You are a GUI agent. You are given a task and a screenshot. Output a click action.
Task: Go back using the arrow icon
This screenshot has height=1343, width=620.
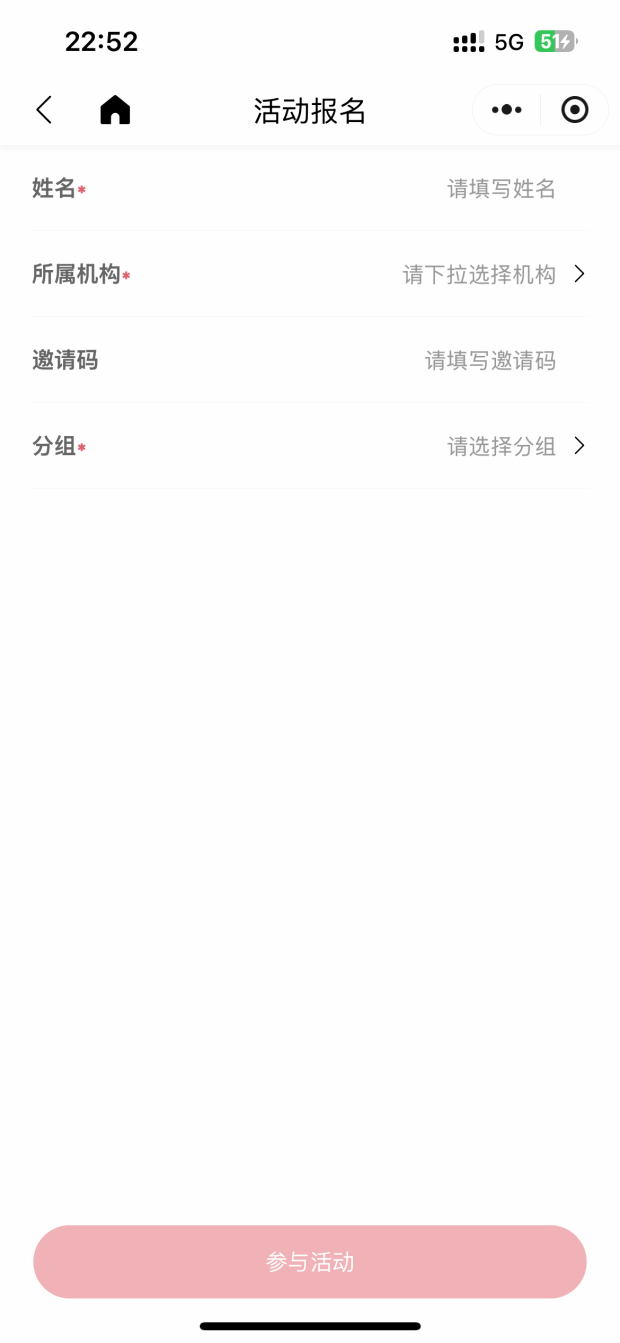44,110
